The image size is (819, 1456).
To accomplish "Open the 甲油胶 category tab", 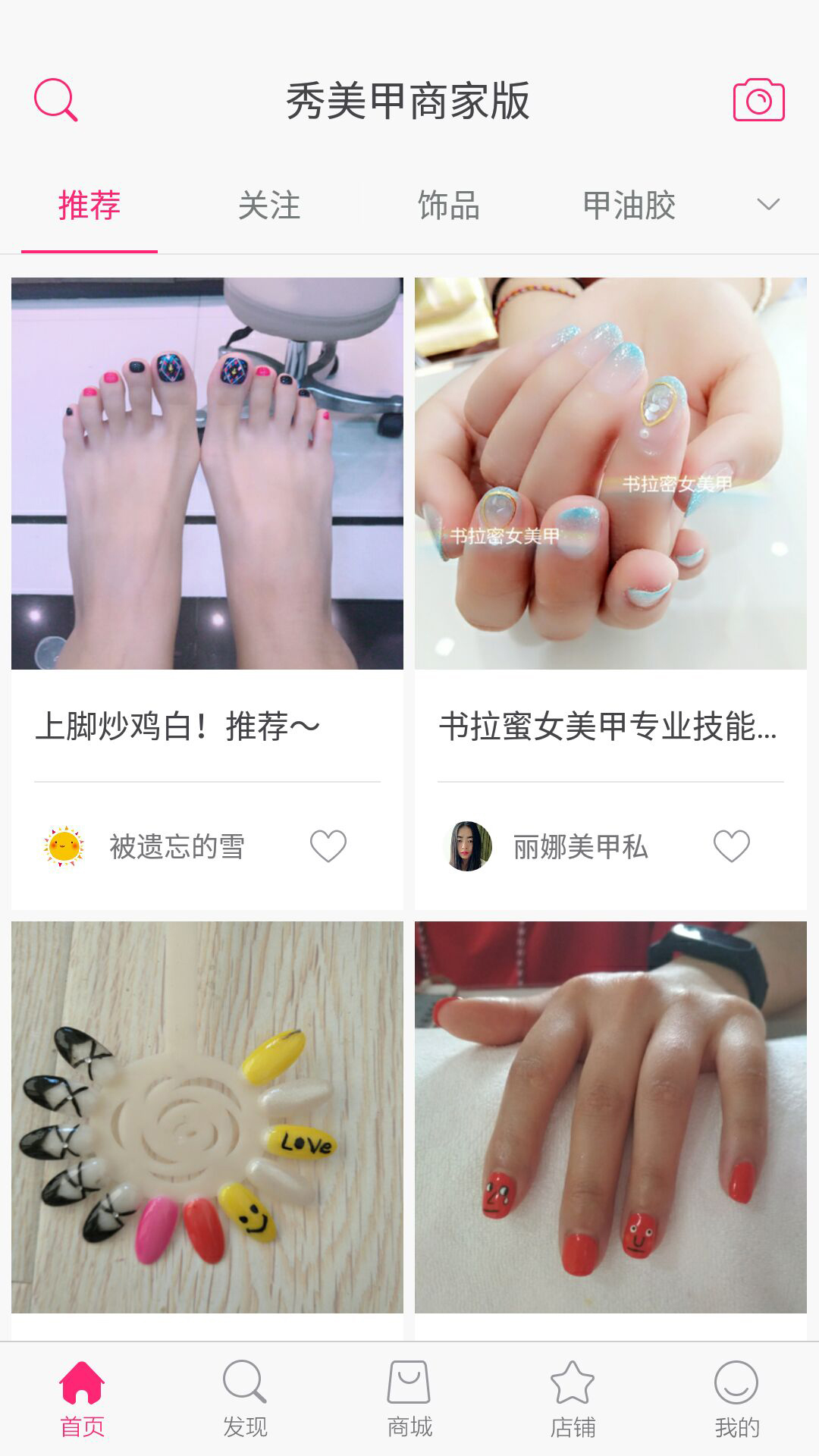I will (x=629, y=206).
